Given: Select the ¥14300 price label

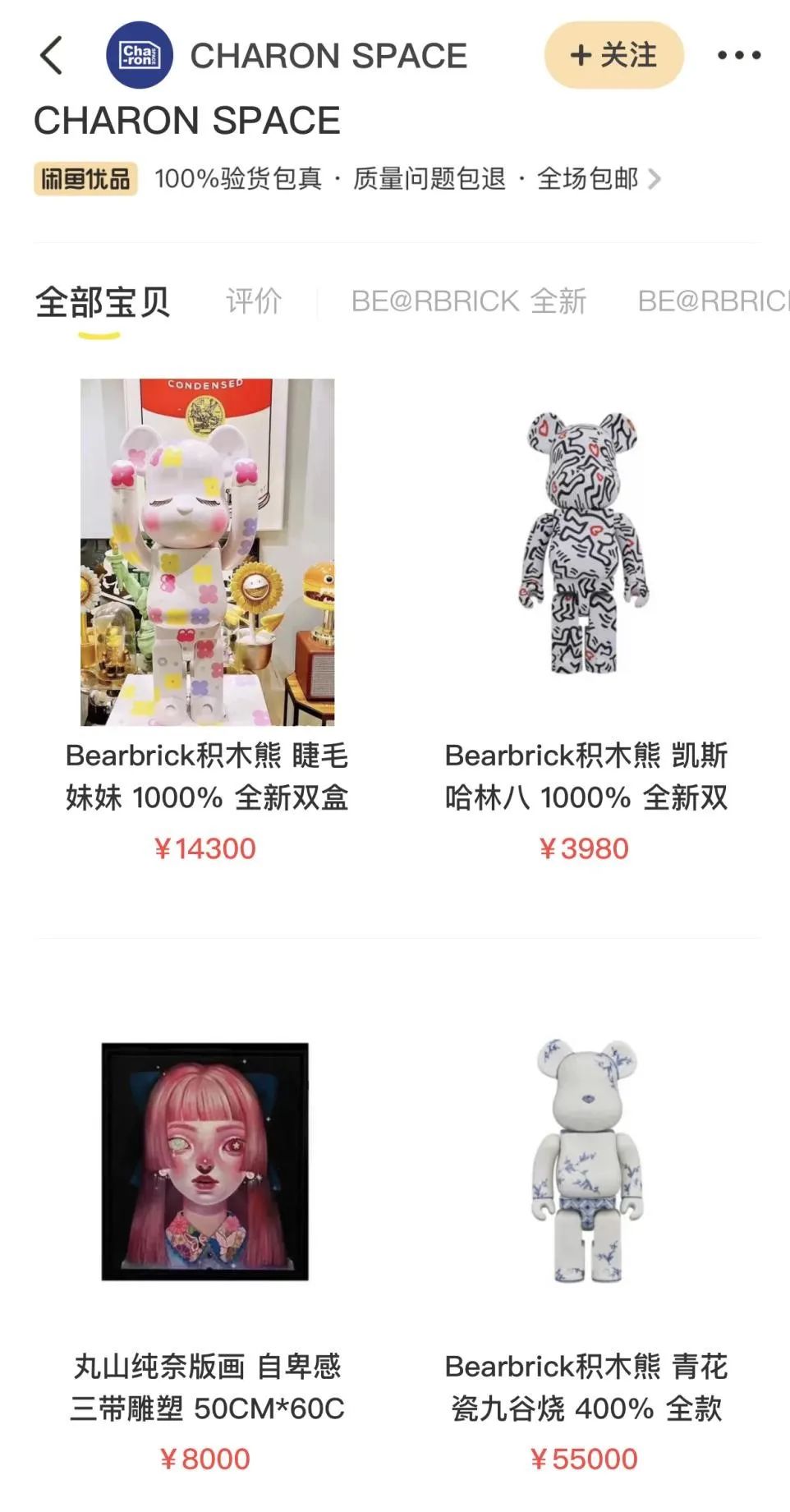Looking at the screenshot, I should [x=207, y=851].
